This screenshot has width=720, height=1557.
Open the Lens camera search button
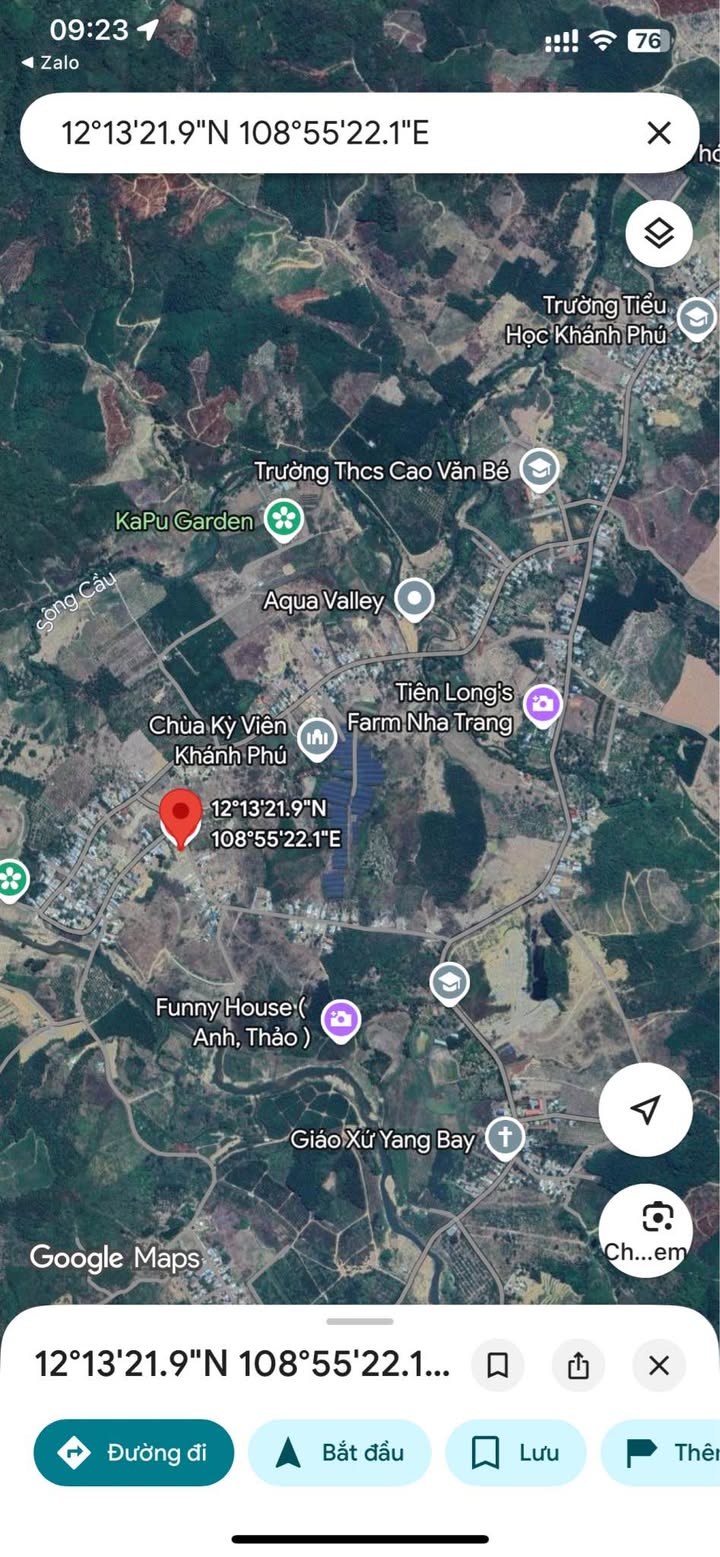646,1230
